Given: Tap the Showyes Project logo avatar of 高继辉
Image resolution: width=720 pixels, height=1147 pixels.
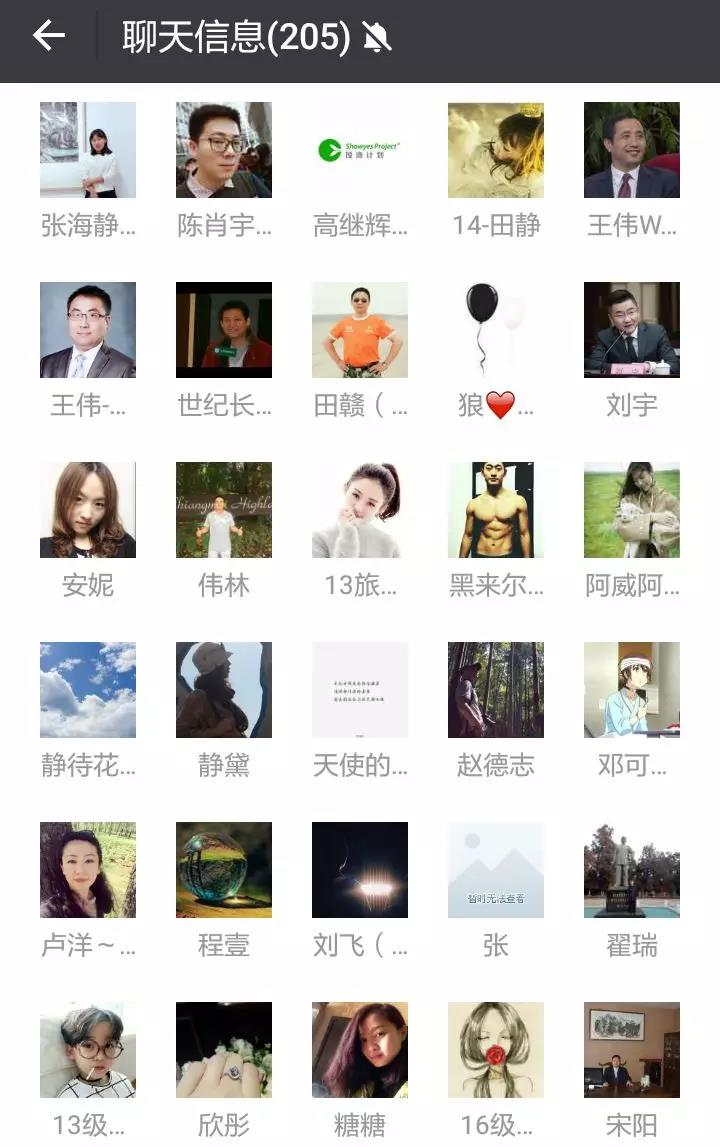Looking at the screenshot, I should coord(360,150).
